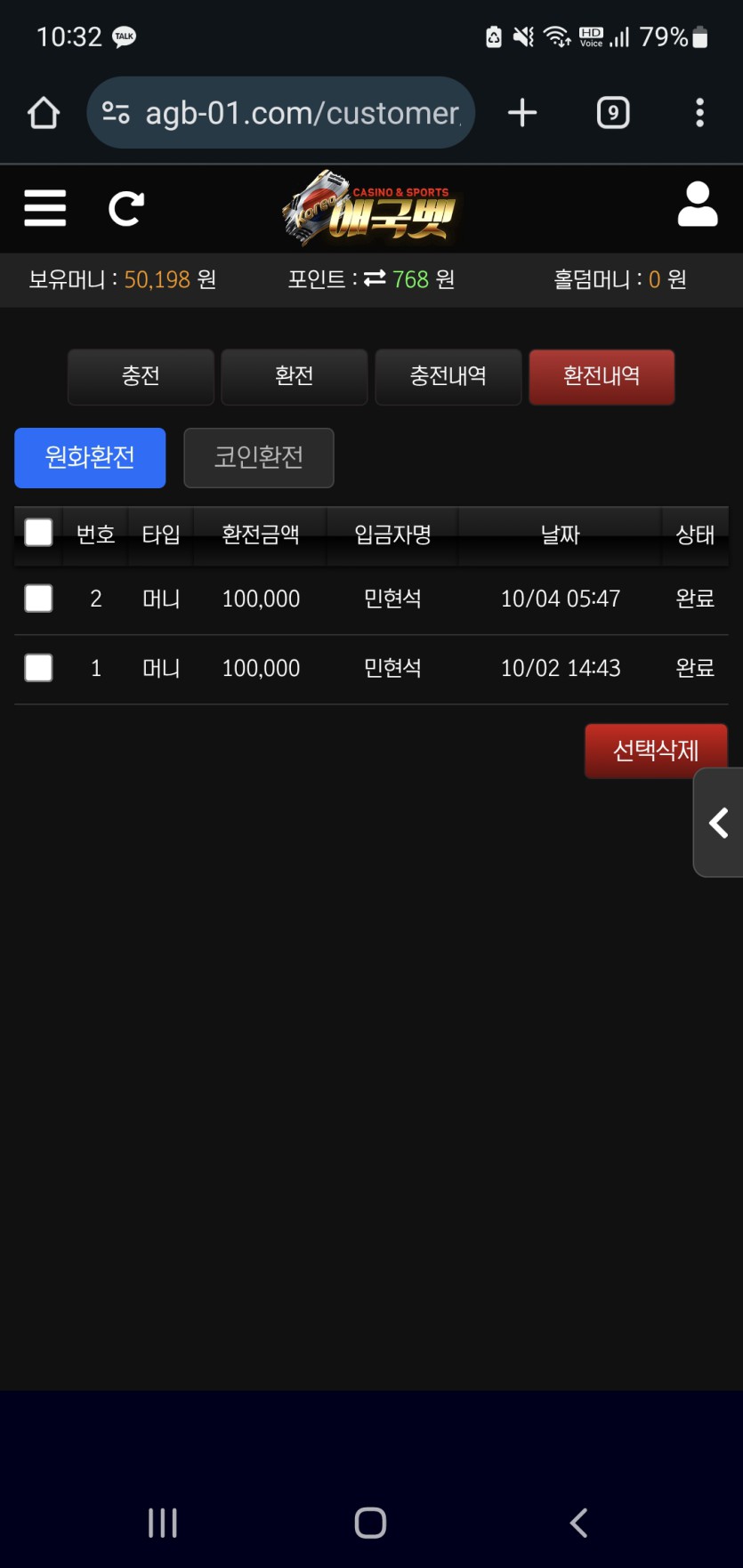Image resolution: width=743 pixels, height=1568 pixels.
Task: Tap the address bar URL
Action: point(301,113)
